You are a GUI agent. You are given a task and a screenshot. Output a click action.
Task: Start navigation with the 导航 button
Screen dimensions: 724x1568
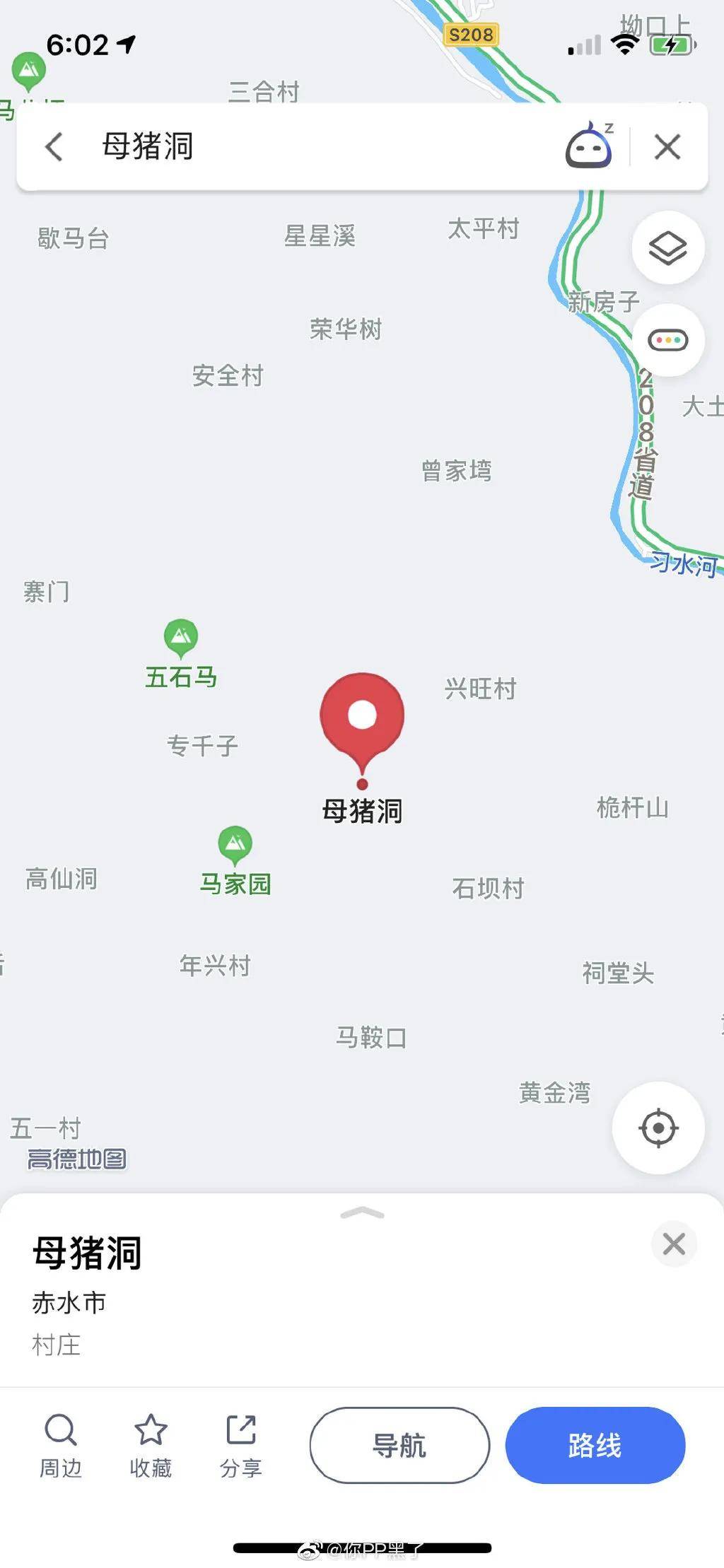(399, 1445)
